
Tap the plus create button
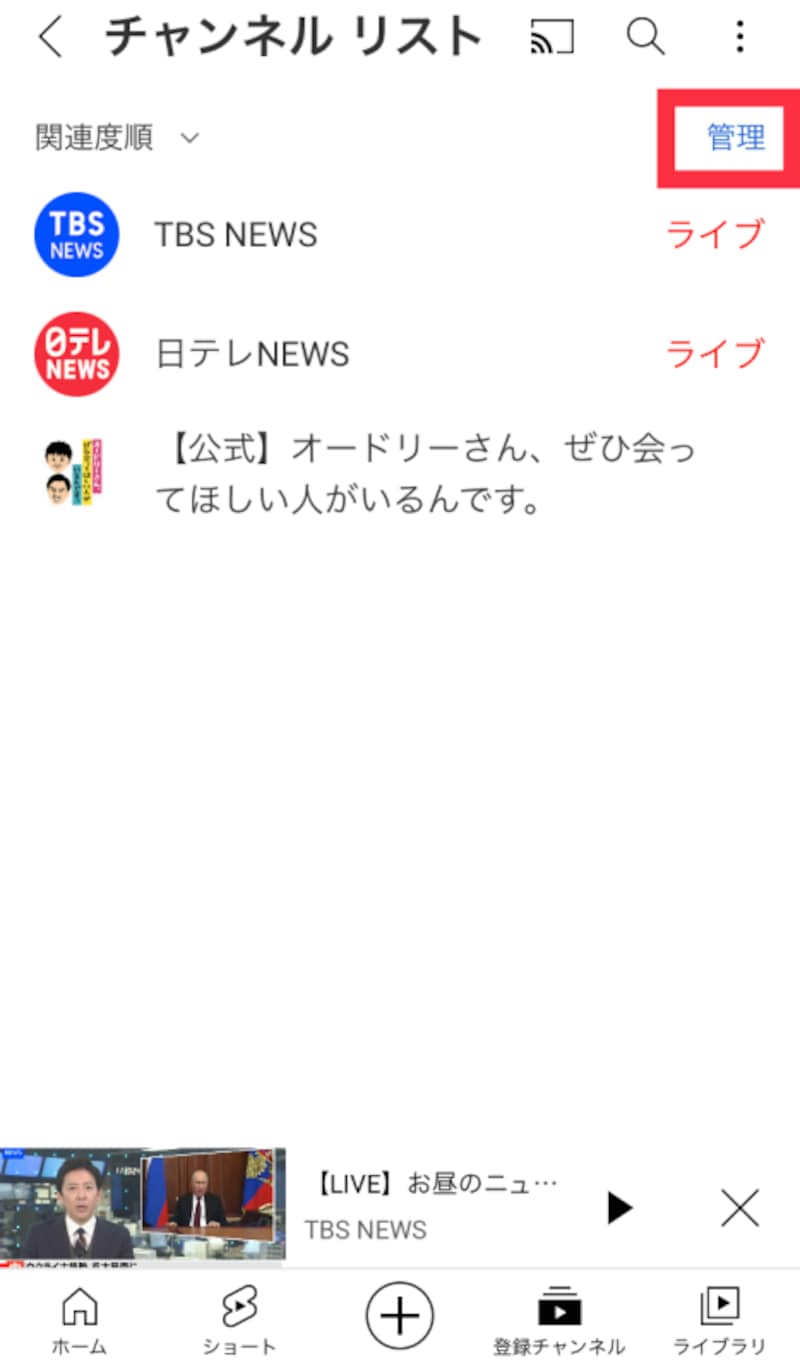click(x=400, y=1316)
